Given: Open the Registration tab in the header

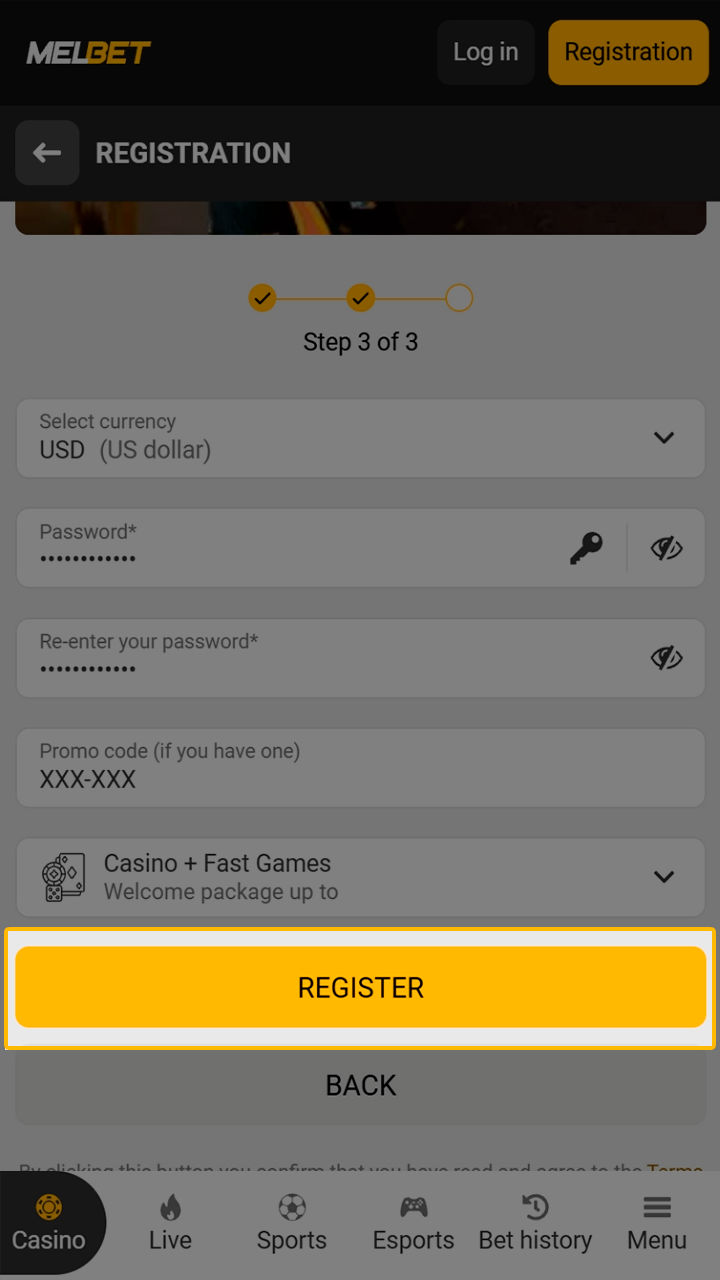Looking at the screenshot, I should (628, 52).
